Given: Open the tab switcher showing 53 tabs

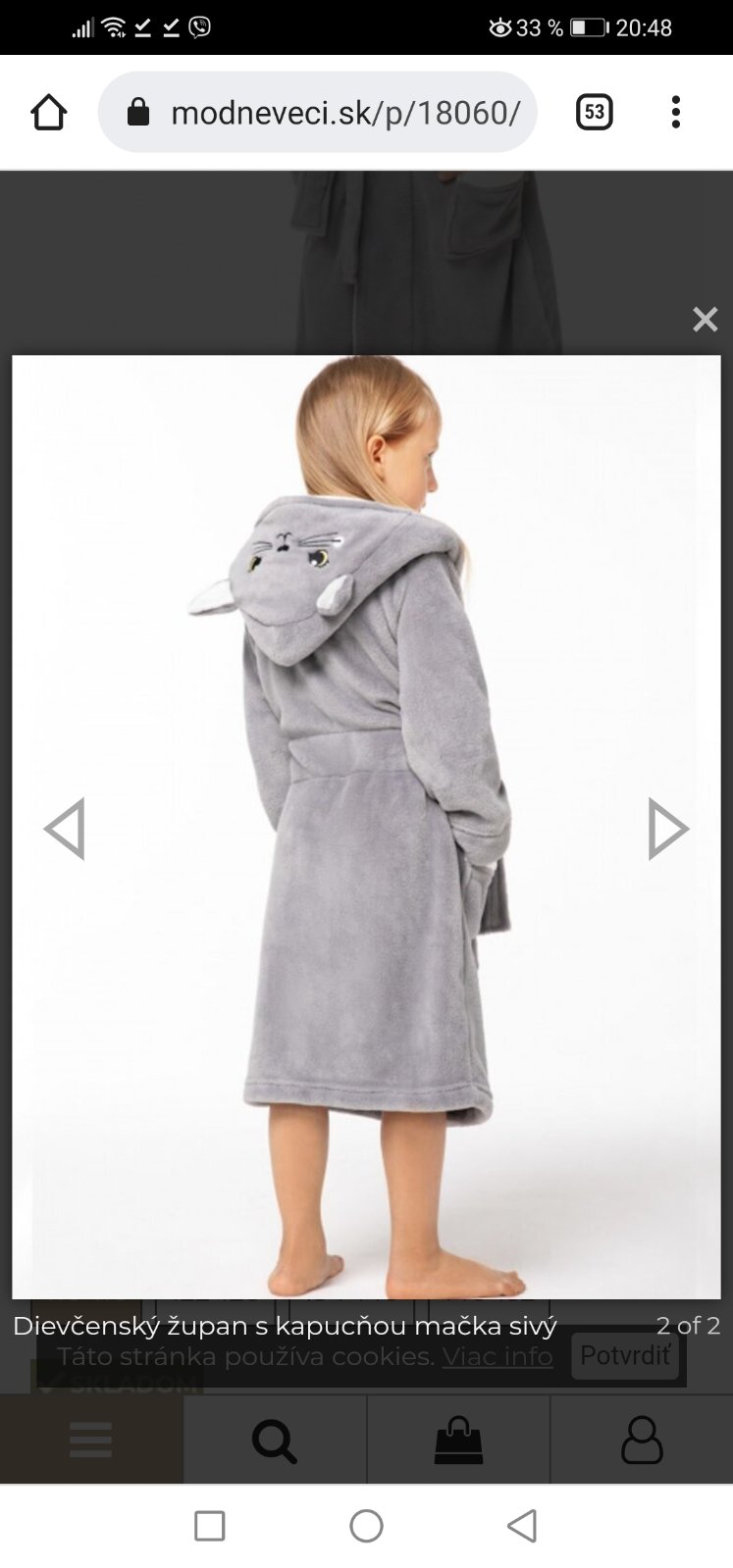Looking at the screenshot, I should point(594,113).
